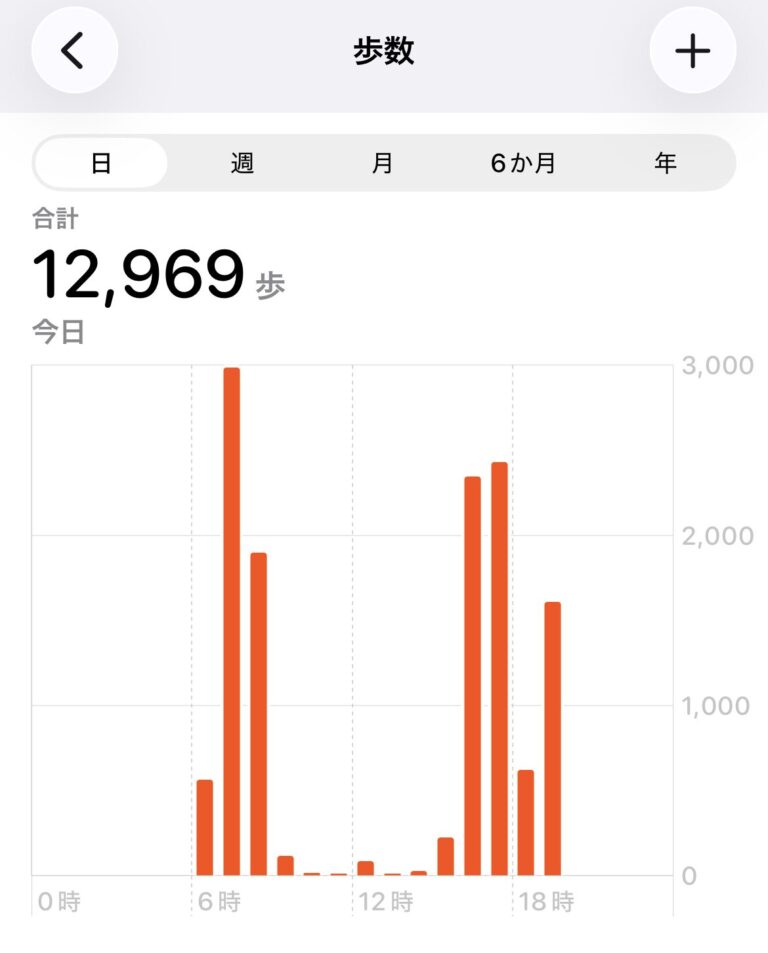
Task: Select the 日 (day) view
Action: pos(101,164)
